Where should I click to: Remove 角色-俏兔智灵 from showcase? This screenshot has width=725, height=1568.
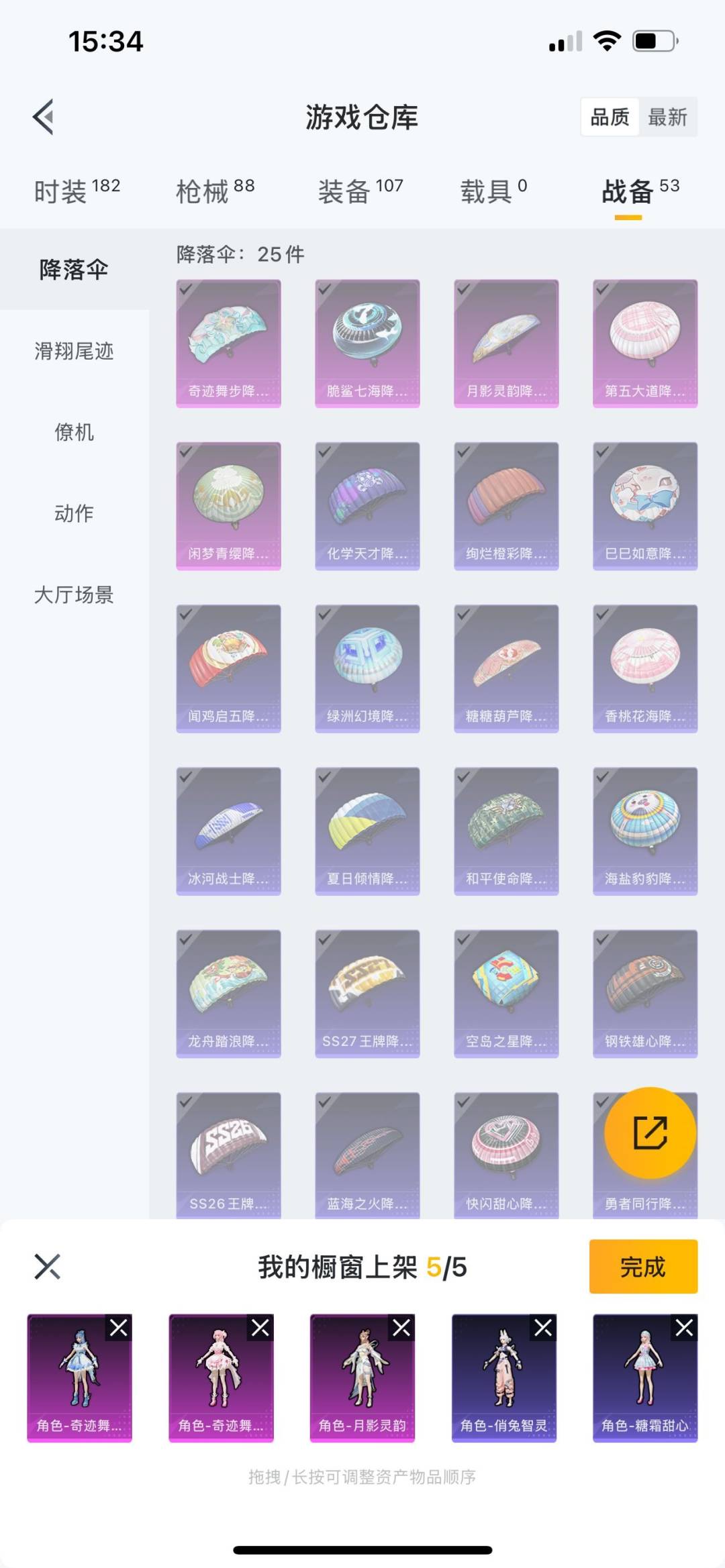(x=543, y=1328)
